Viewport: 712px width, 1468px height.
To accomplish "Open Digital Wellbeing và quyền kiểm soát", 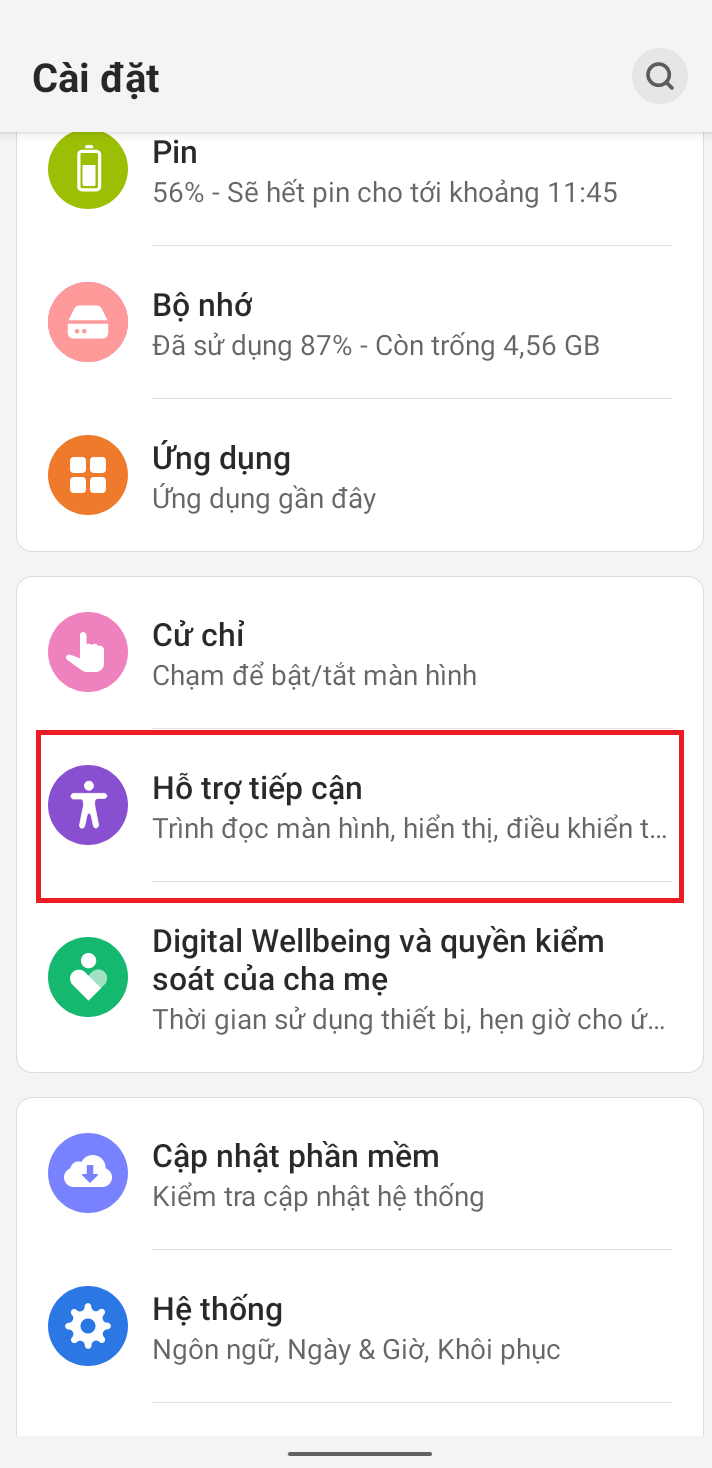I will pyautogui.click(x=360, y=977).
